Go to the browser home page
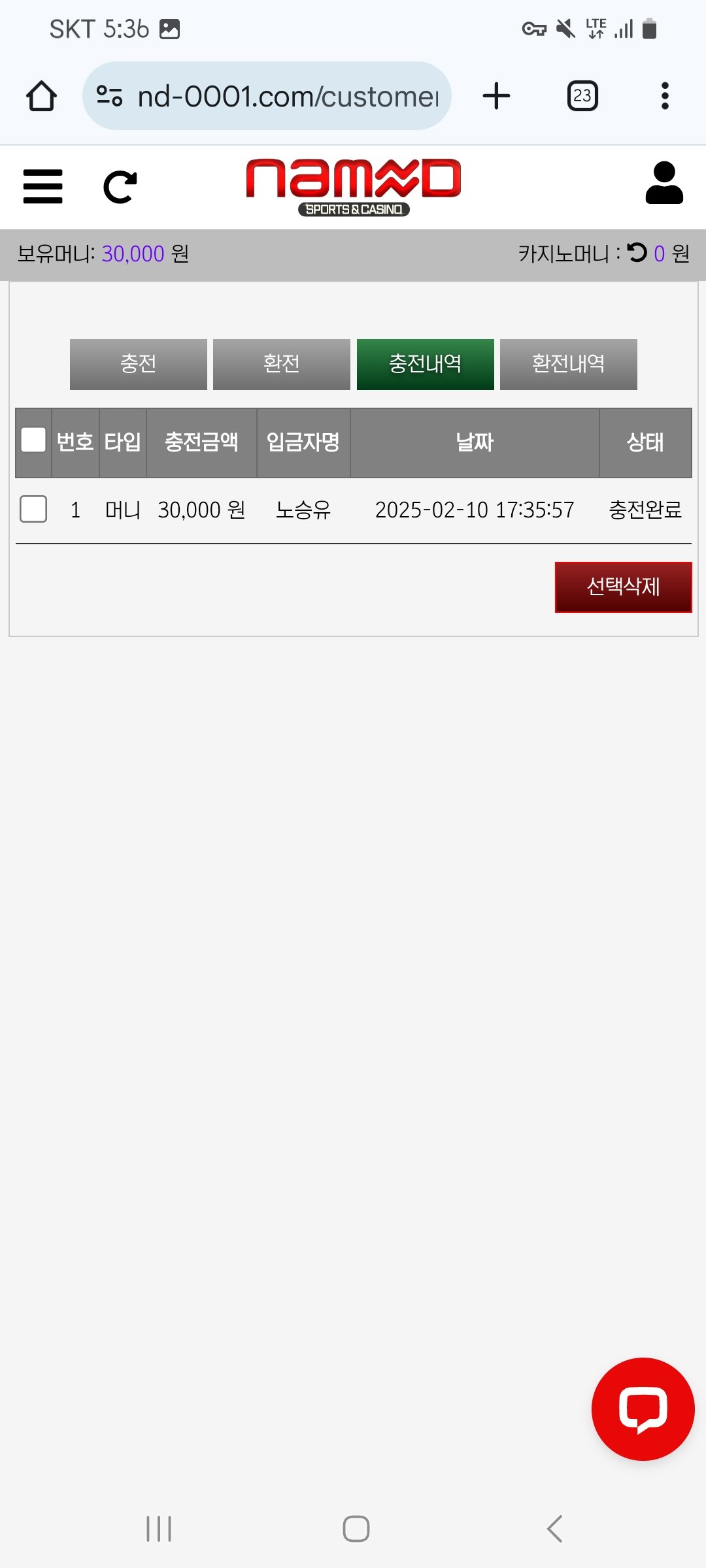This screenshot has width=706, height=1568. pos(41,96)
